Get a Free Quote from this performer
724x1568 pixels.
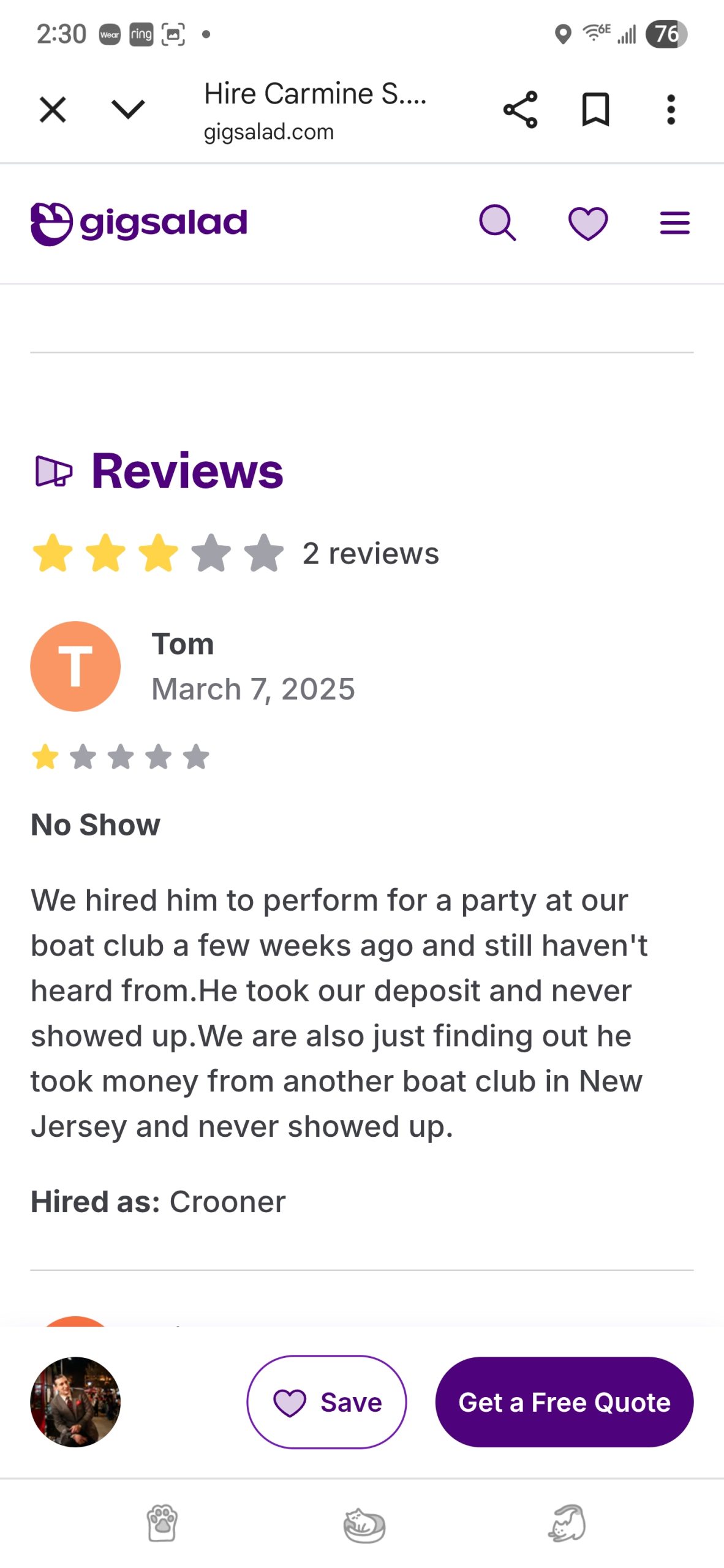pos(564,1402)
